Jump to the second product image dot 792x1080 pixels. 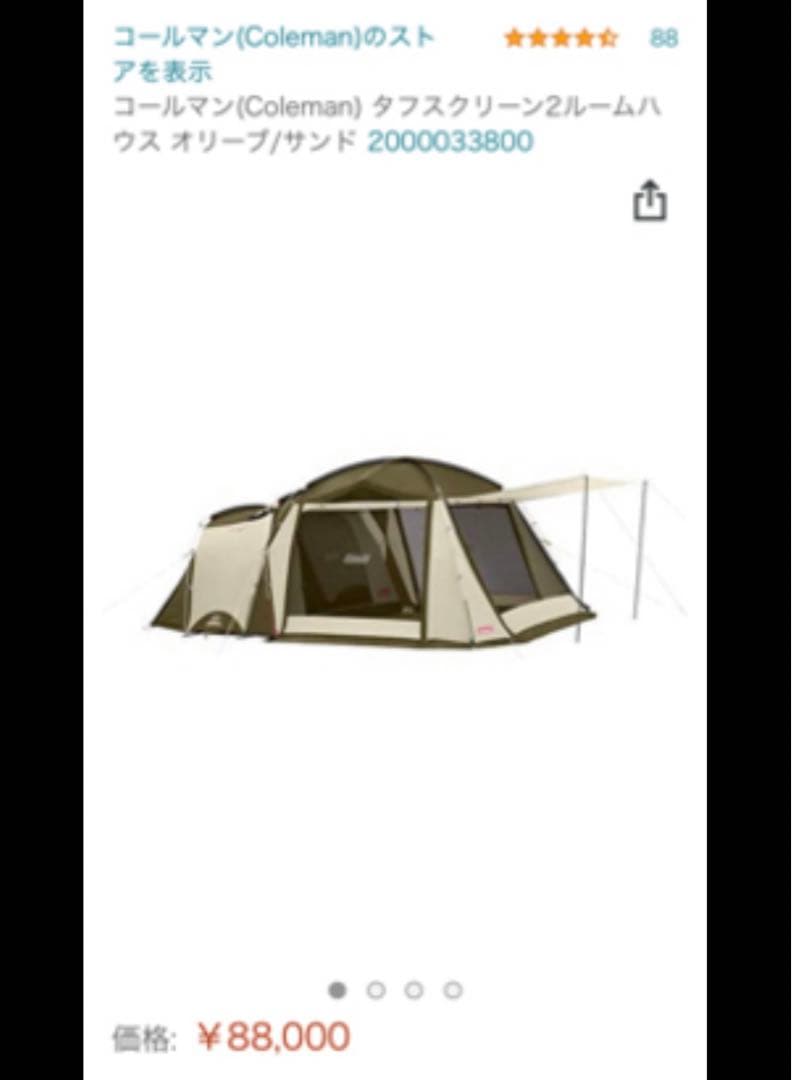click(x=376, y=990)
